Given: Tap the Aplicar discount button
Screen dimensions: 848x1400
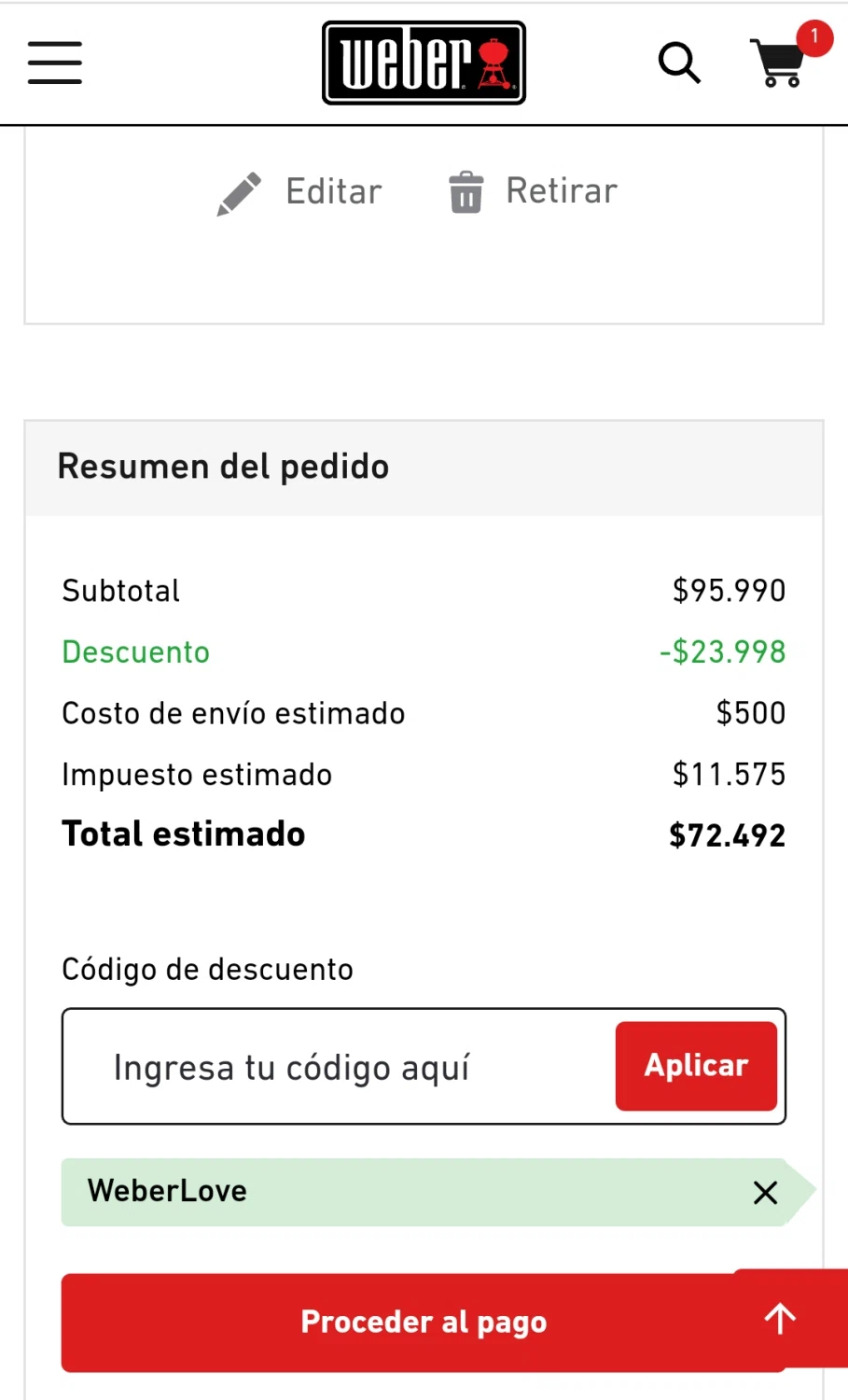Looking at the screenshot, I should (696, 1066).
